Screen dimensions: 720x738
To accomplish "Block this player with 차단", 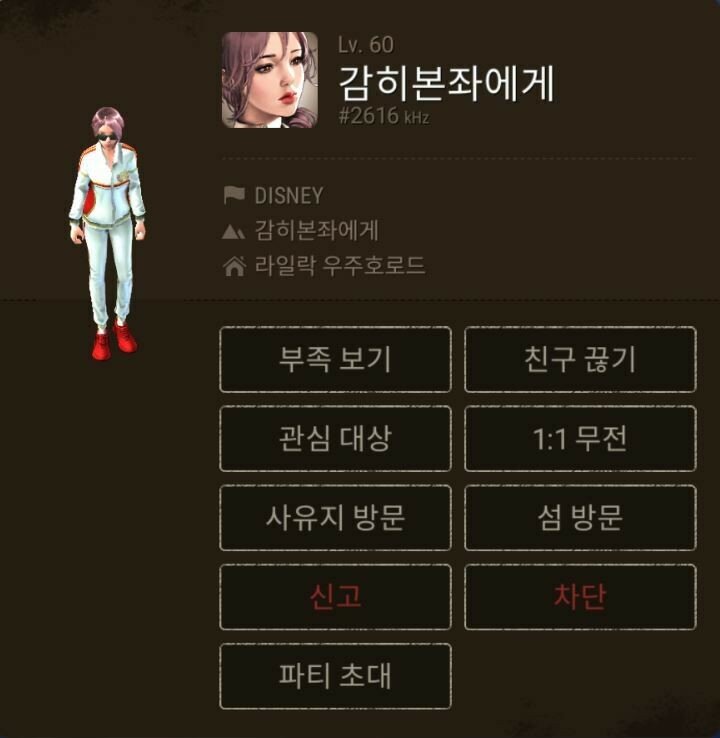I will pyautogui.click(x=580, y=597).
